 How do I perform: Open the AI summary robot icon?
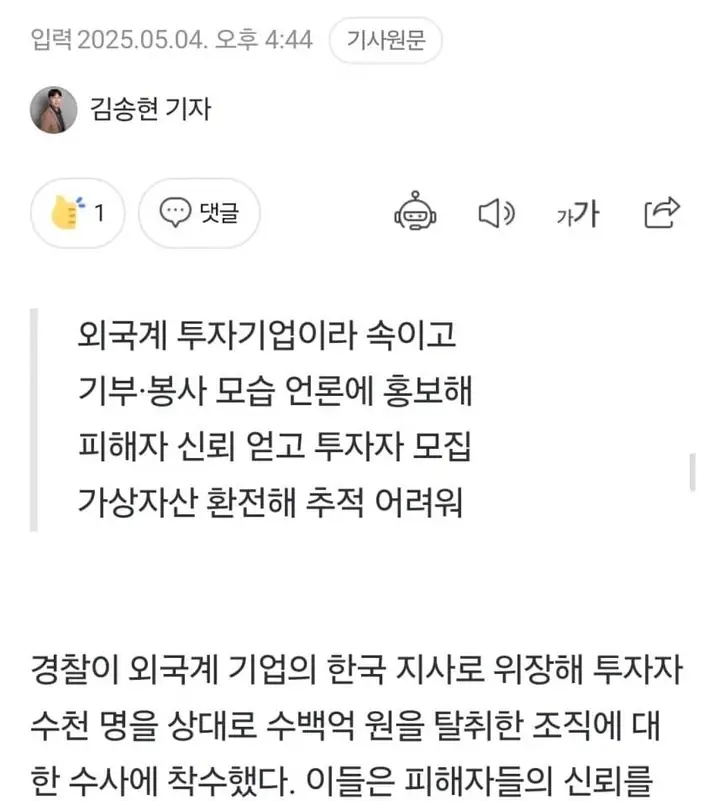(415, 213)
